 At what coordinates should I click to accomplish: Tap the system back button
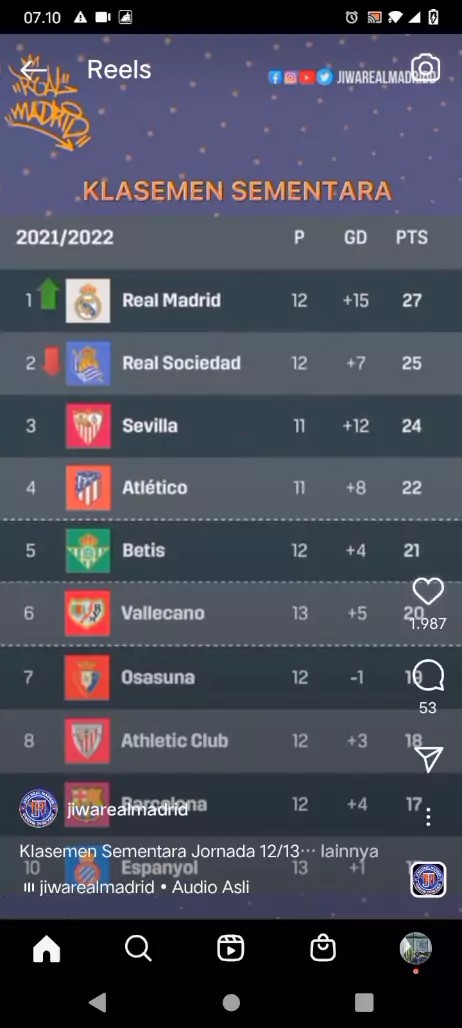pos(98,1002)
